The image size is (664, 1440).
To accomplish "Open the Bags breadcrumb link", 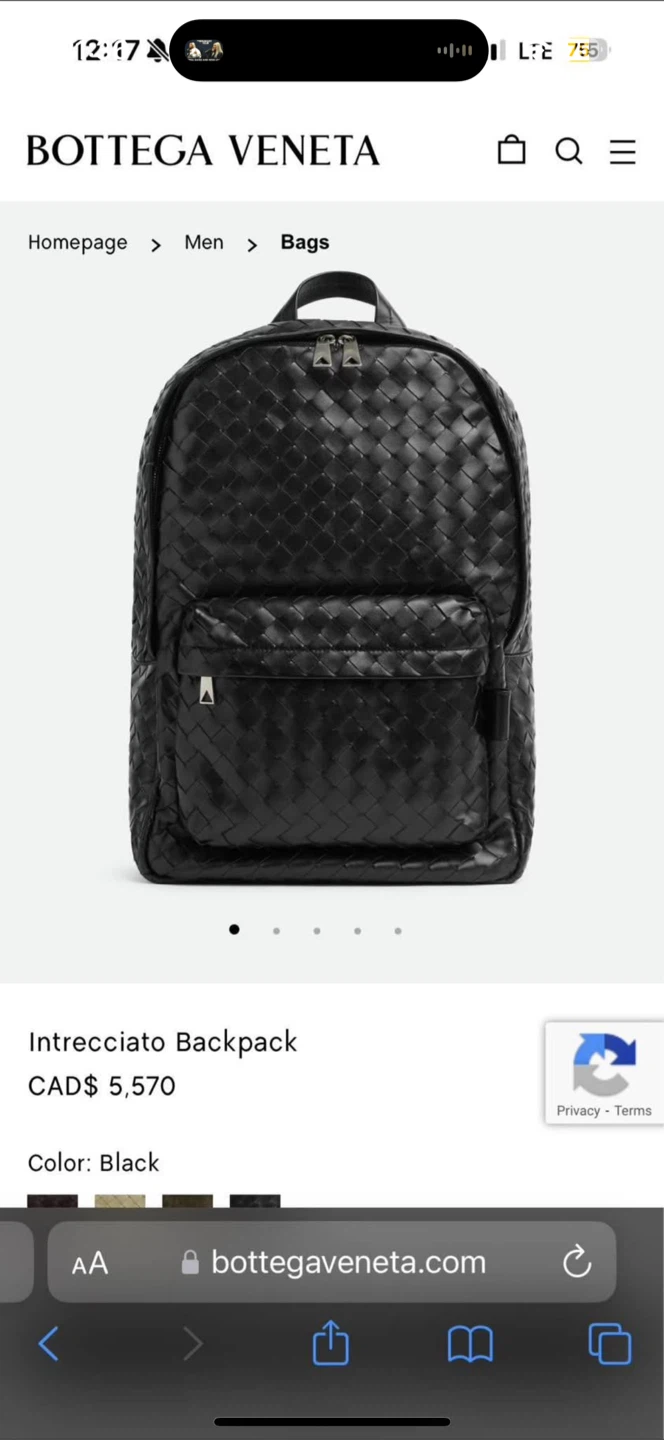I will click(305, 242).
